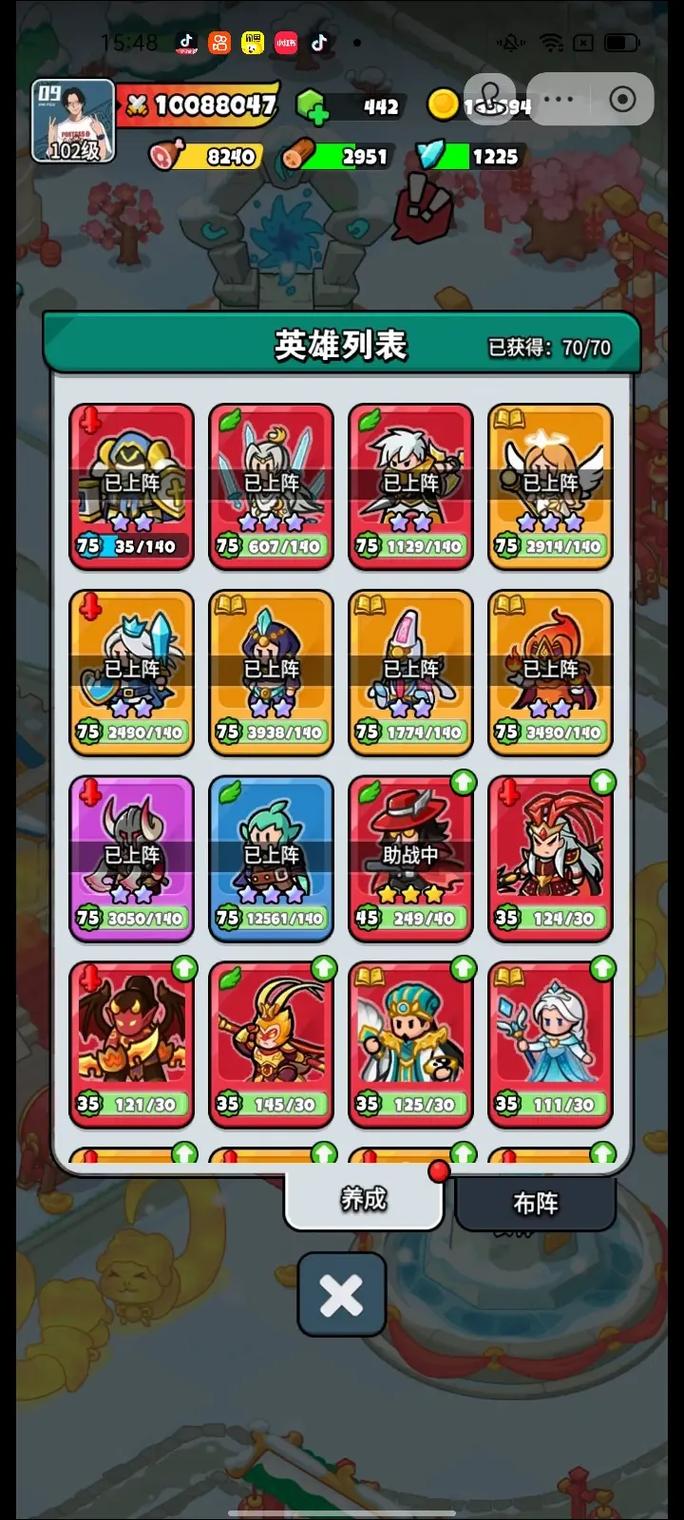The width and height of the screenshot is (684, 1520).
Task: Close the hero list with the X button
Action: [341, 1295]
